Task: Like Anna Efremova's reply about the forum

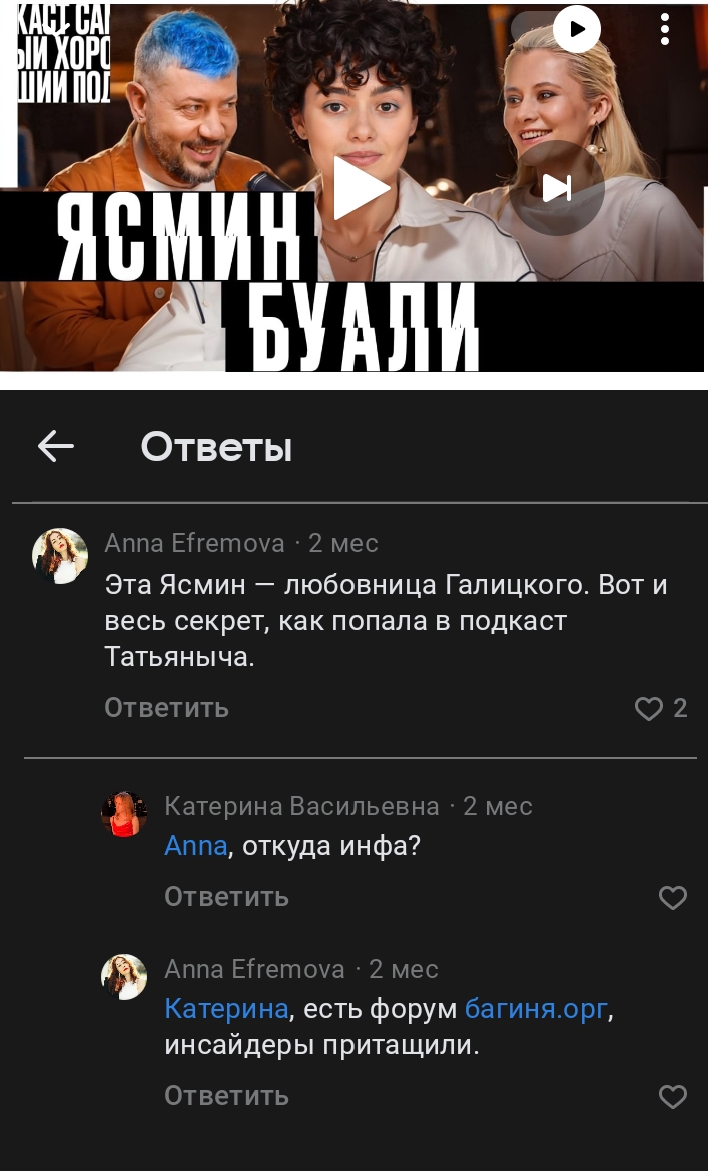Action: [672, 1096]
